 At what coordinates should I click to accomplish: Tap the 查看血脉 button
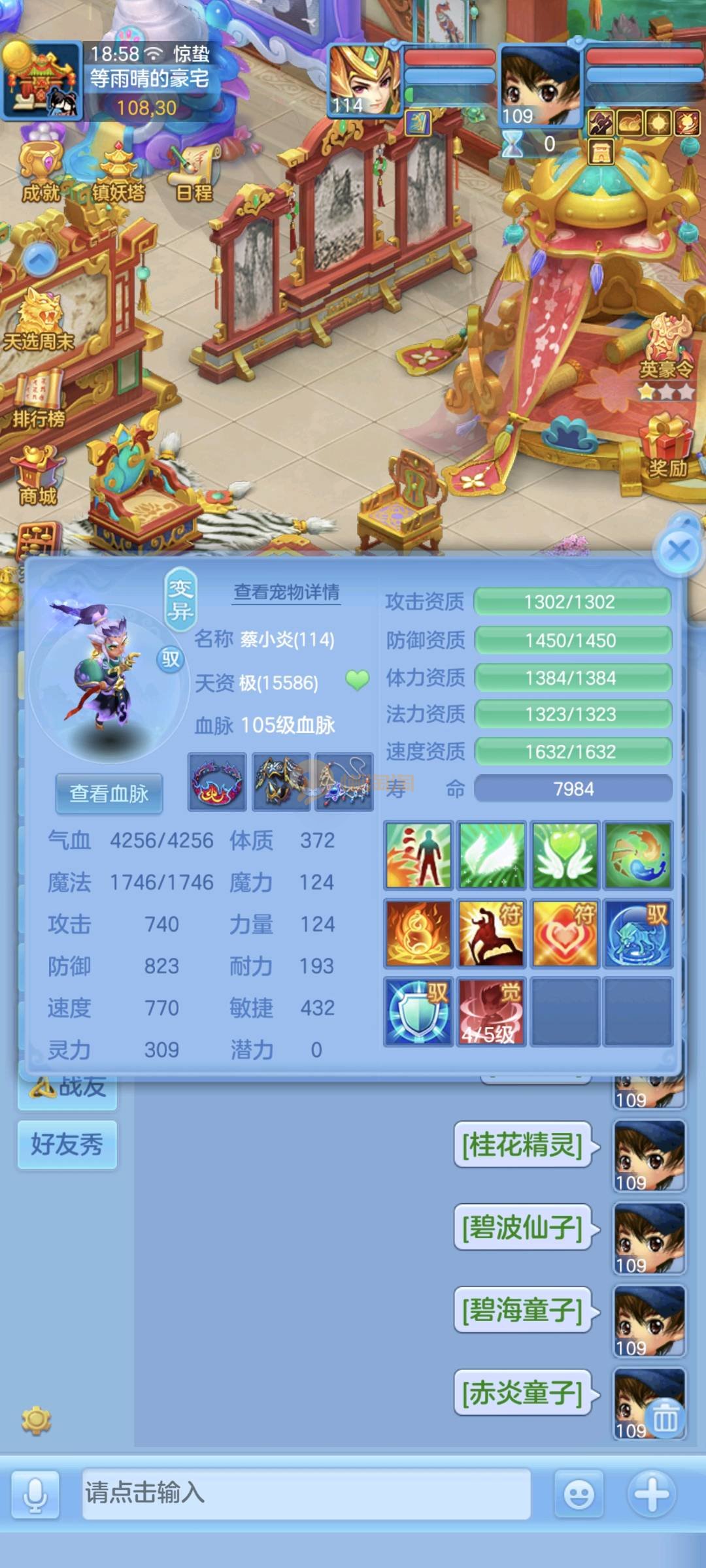tap(109, 793)
